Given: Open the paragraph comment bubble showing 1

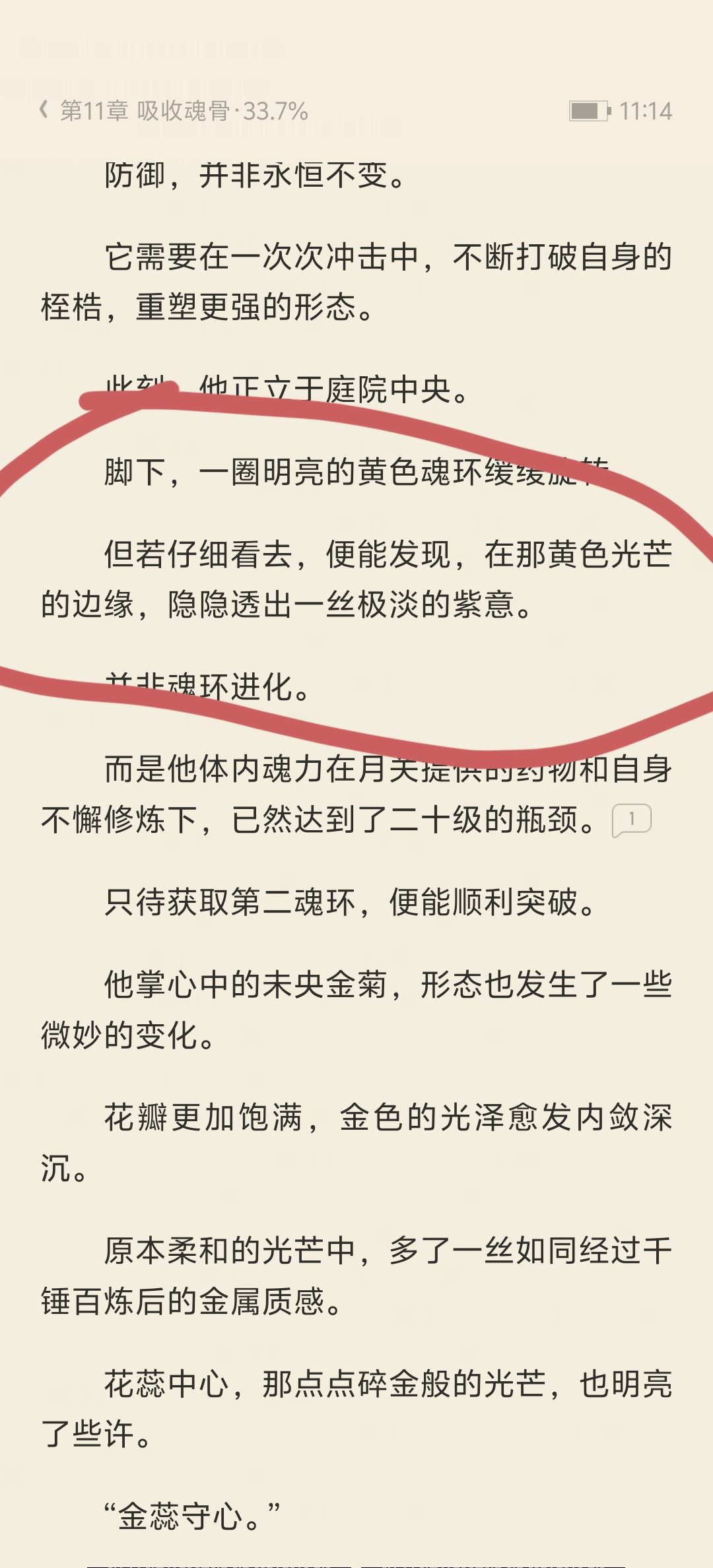Looking at the screenshot, I should pyautogui.click(x=632, y=820).
